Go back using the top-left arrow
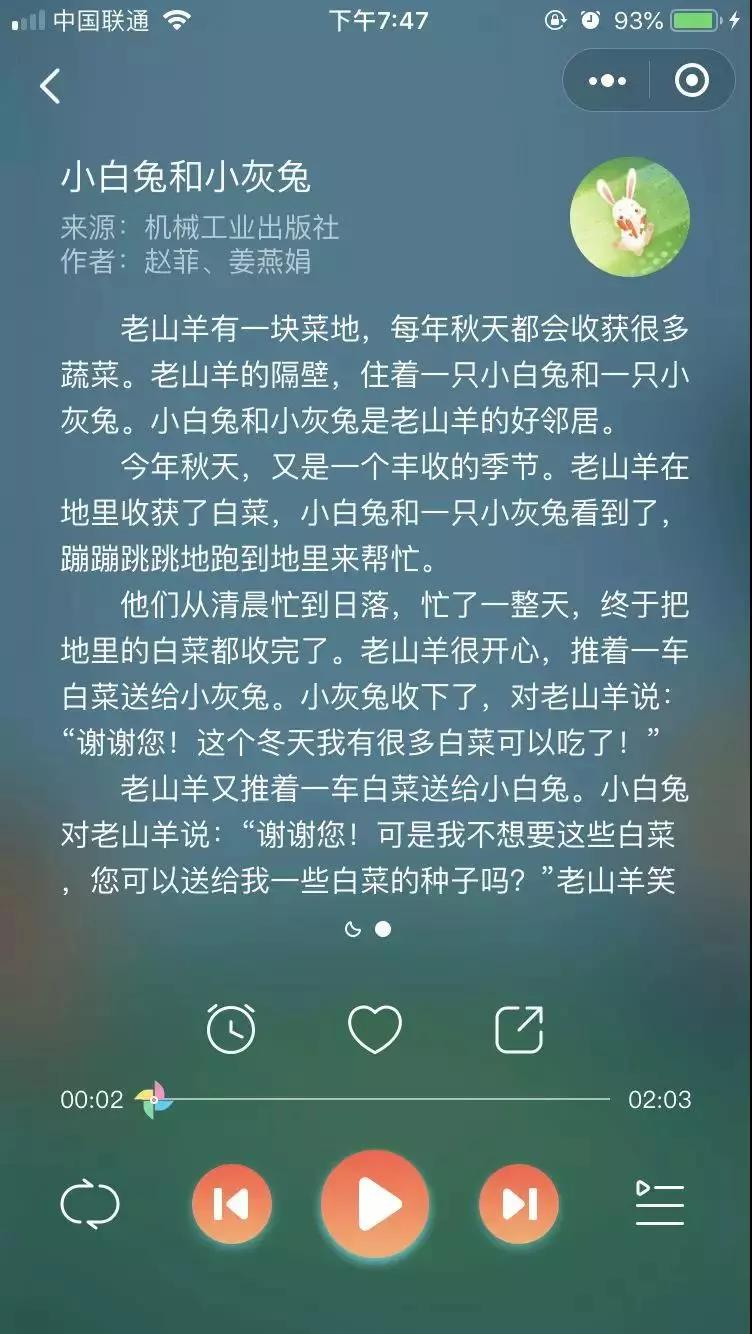 [50, 87]
